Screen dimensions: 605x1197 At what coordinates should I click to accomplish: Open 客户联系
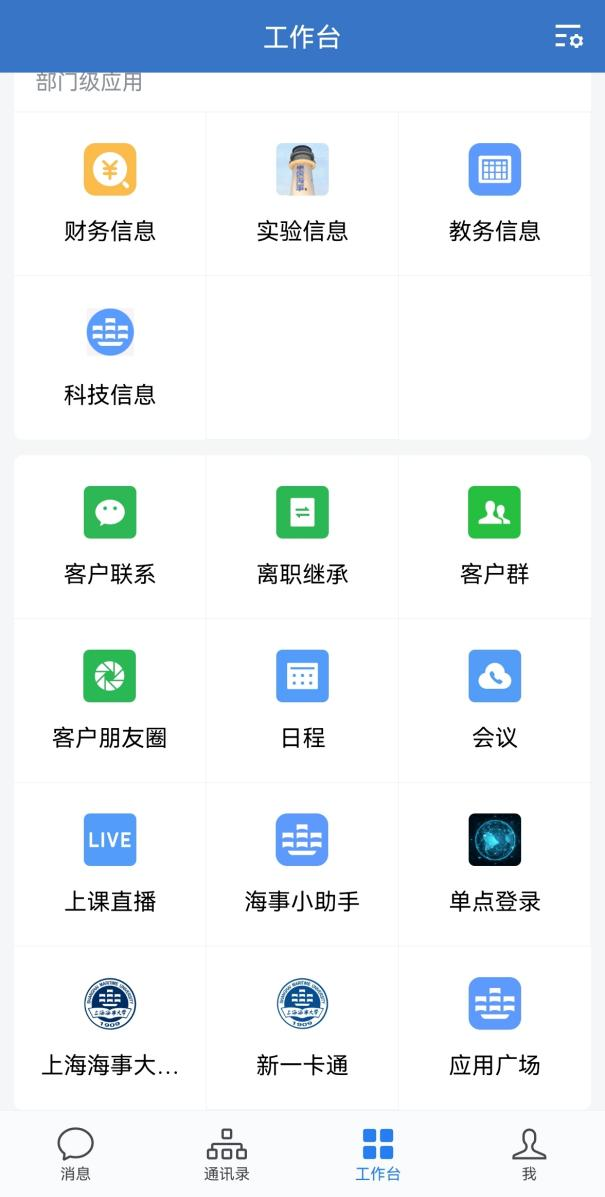point(110,536)
